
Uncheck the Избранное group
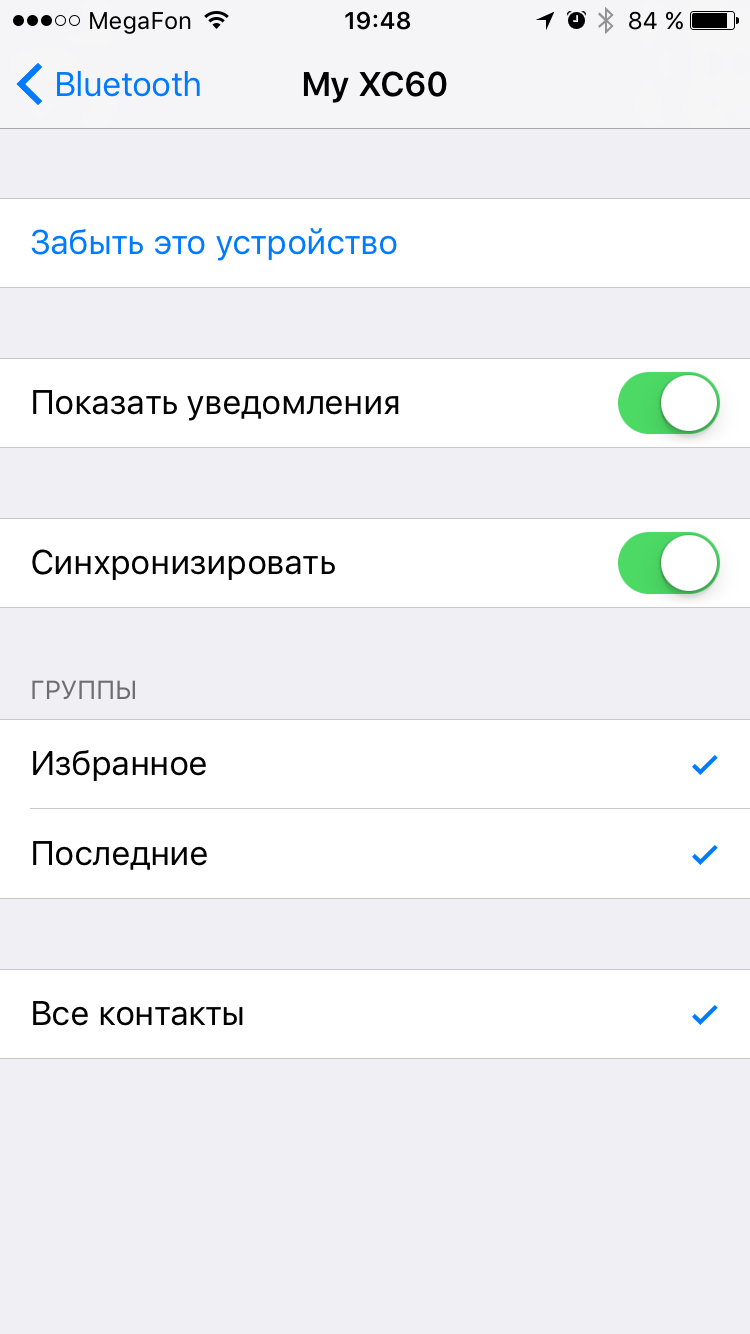375,764
